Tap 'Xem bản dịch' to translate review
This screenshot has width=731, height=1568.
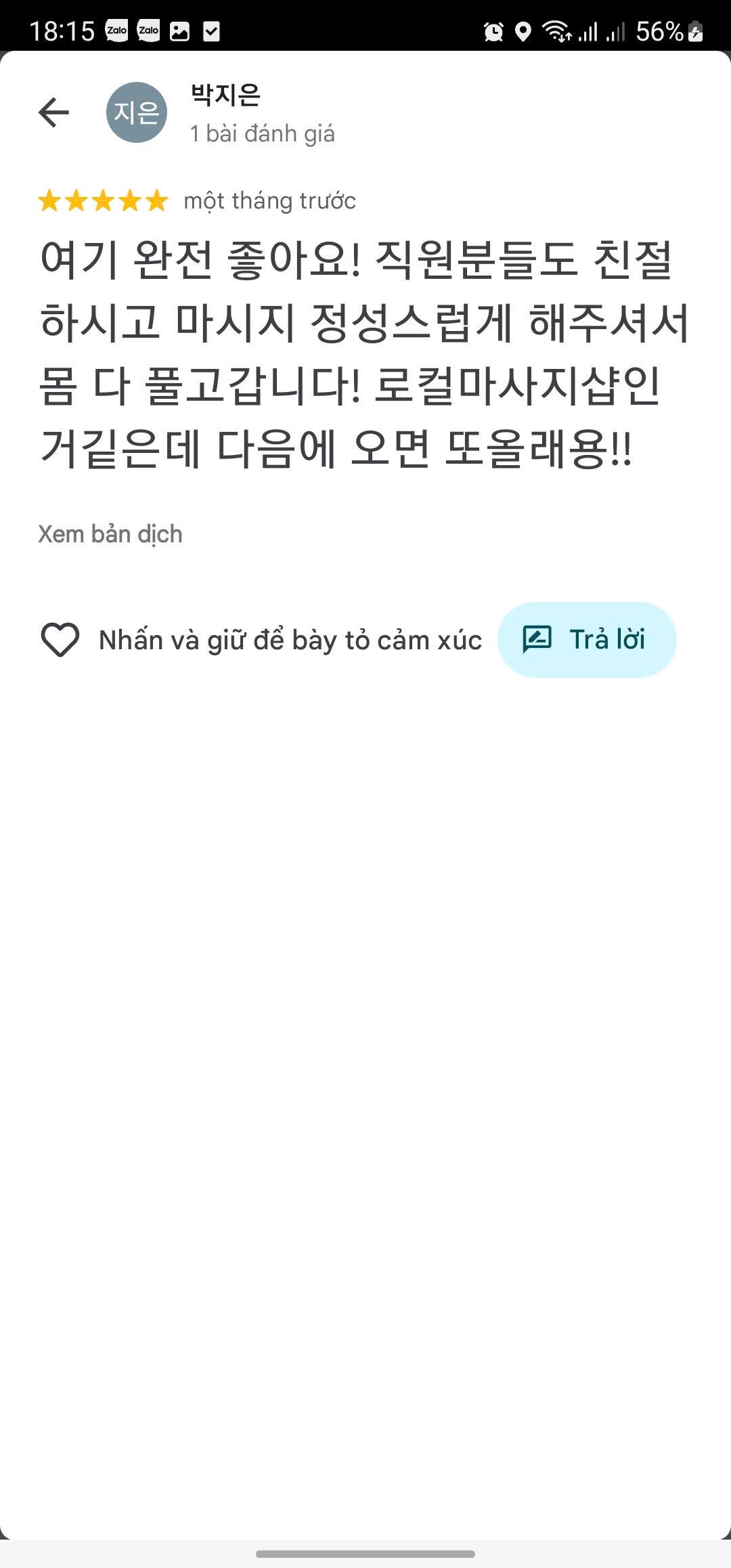(x=110, y=534)
